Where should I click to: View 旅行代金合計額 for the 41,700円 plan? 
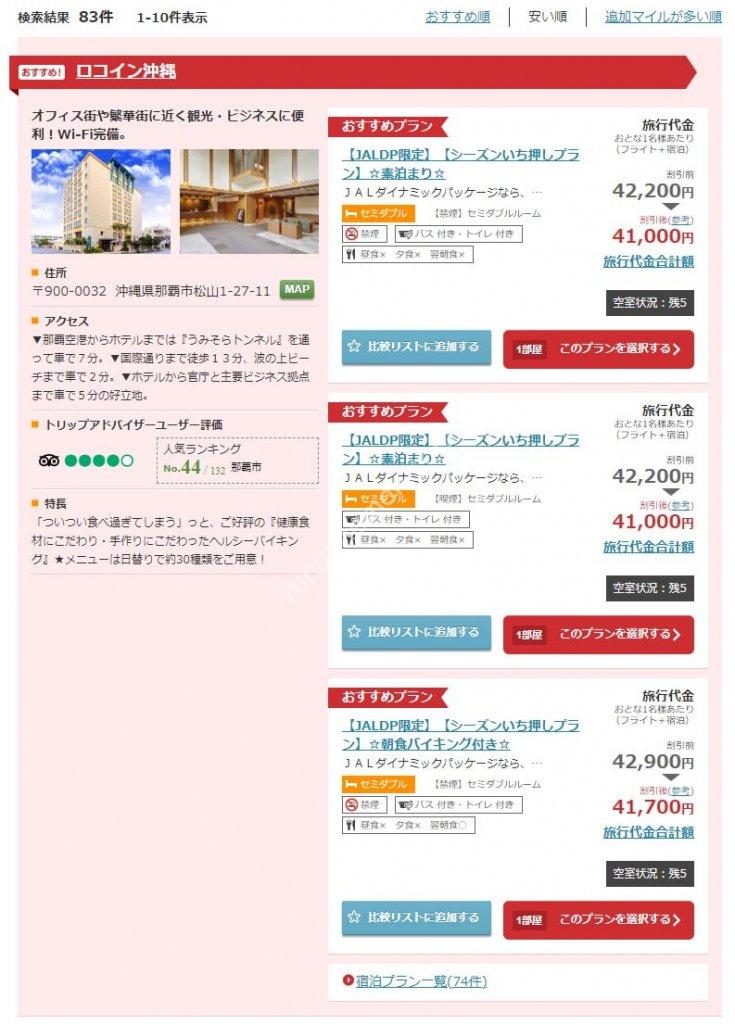tap(648, 832)
